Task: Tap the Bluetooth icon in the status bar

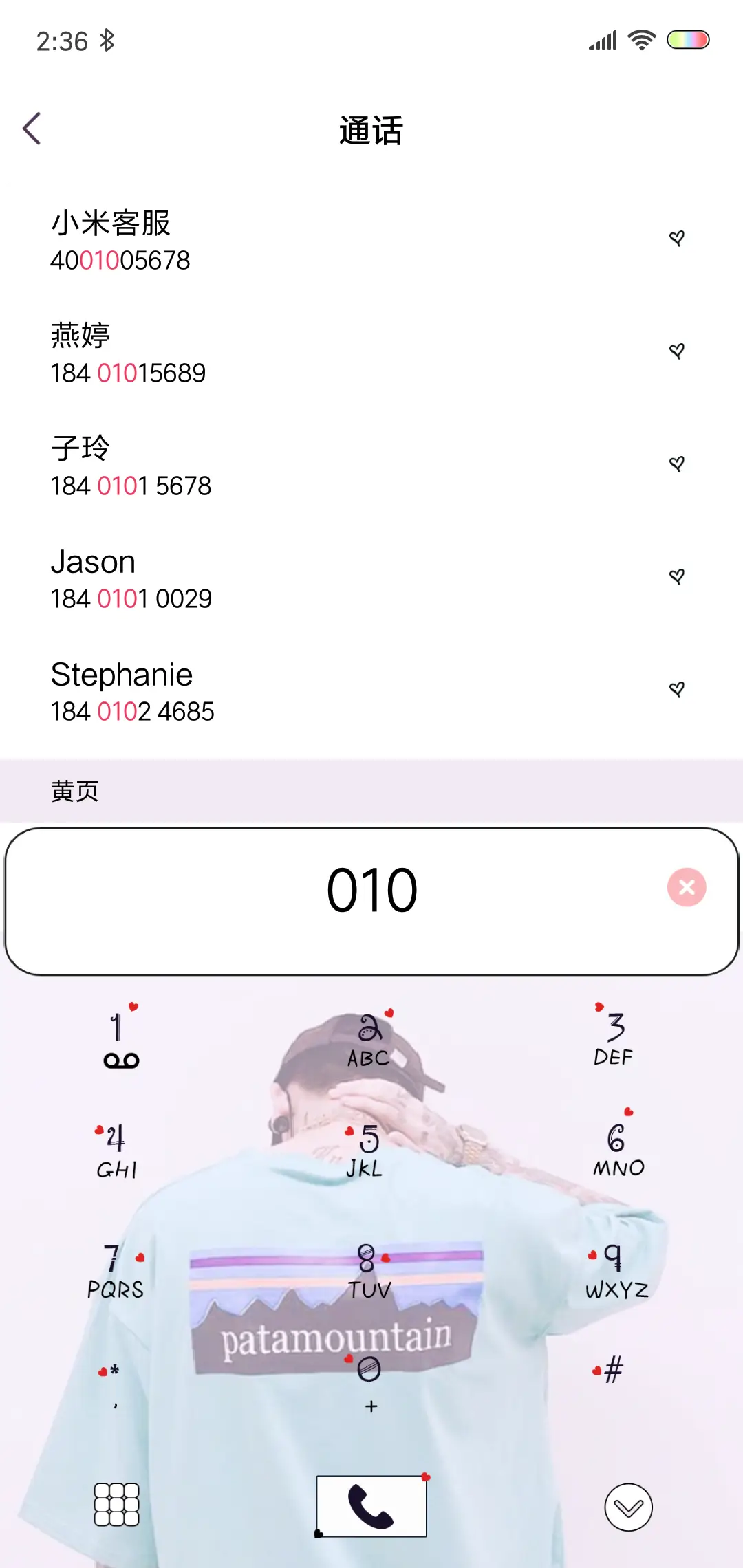Action: [107, 40]
